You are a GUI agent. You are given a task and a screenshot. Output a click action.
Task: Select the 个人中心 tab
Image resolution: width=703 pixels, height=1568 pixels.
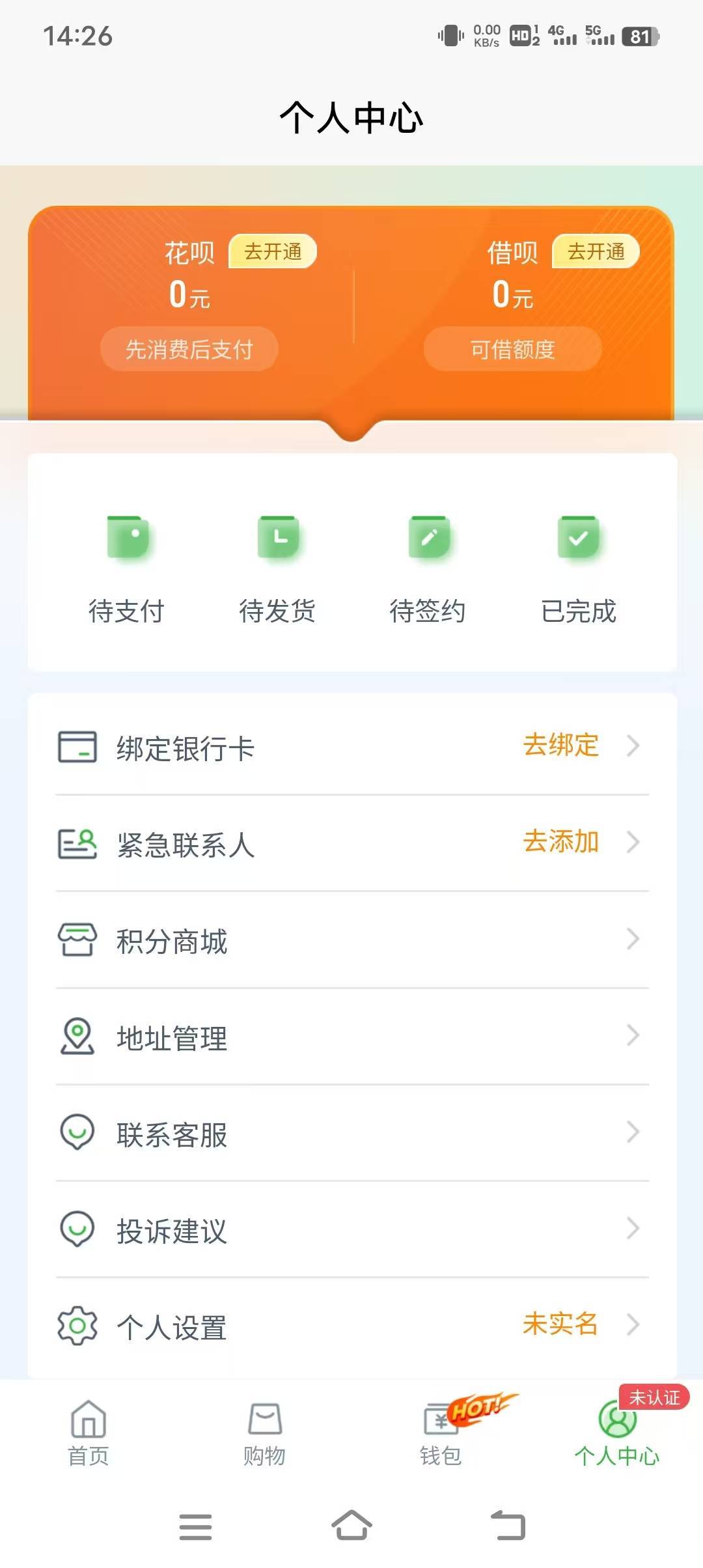[x=616, y=1433]
